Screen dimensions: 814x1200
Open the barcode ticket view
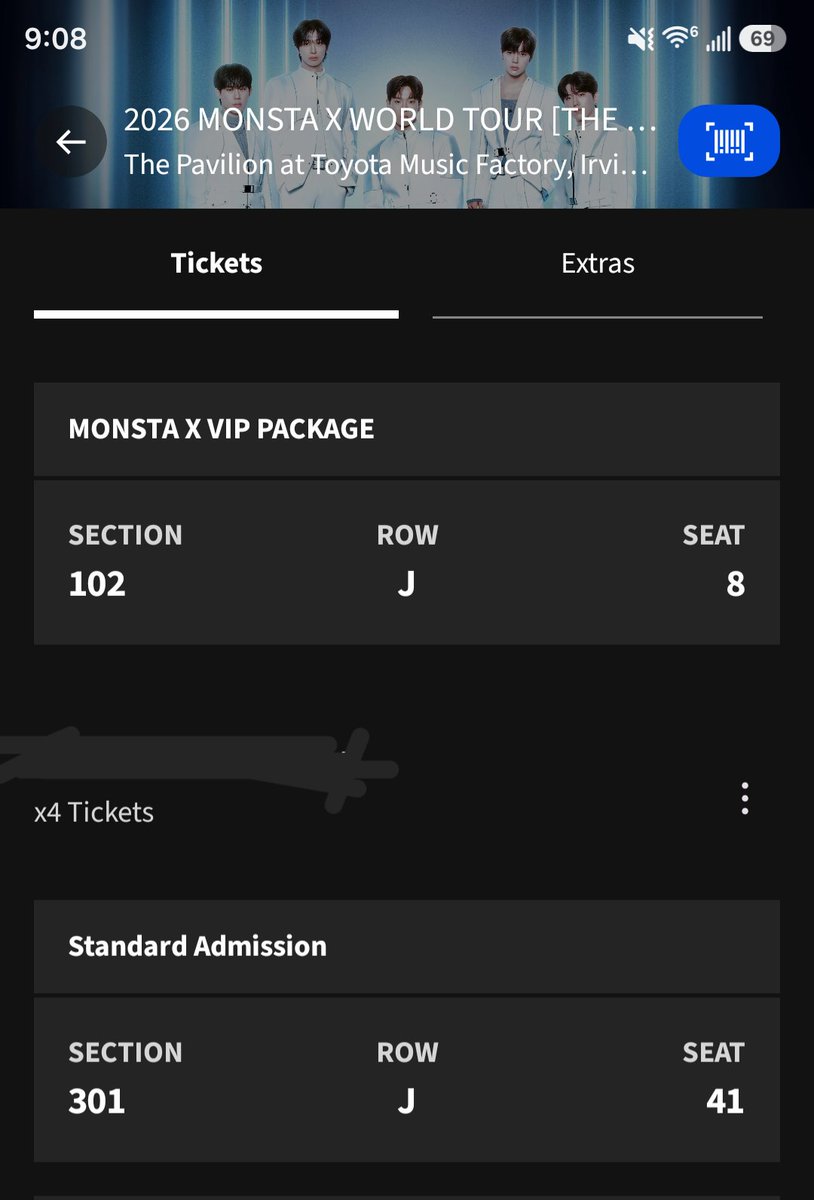729,141
